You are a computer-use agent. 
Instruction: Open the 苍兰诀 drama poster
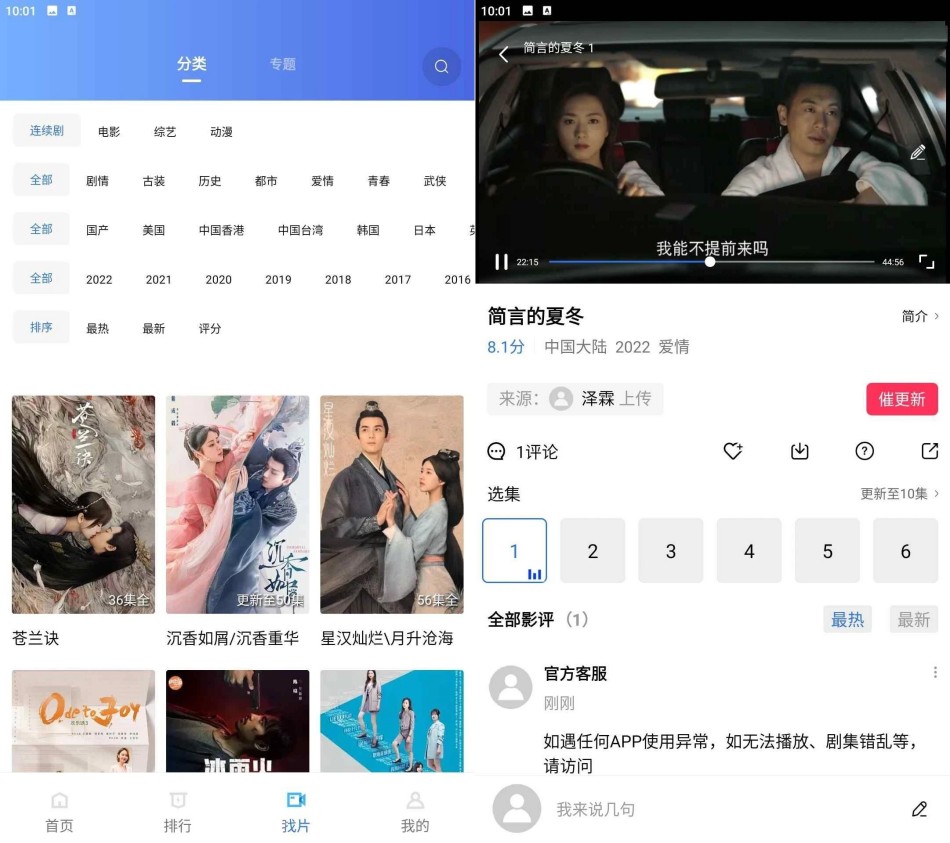83,504
